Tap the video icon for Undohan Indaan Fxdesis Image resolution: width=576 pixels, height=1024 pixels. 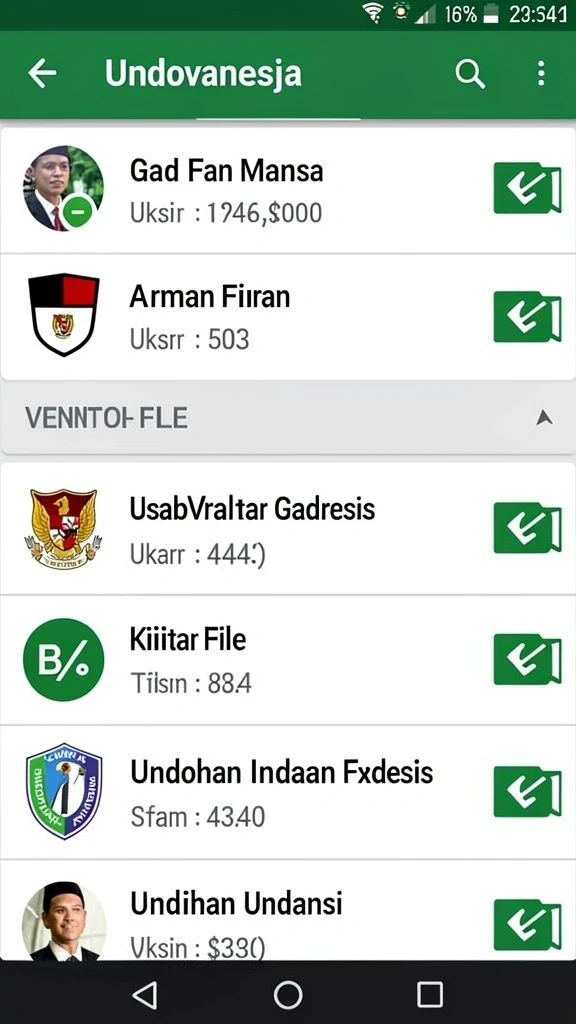click(527, 792)
